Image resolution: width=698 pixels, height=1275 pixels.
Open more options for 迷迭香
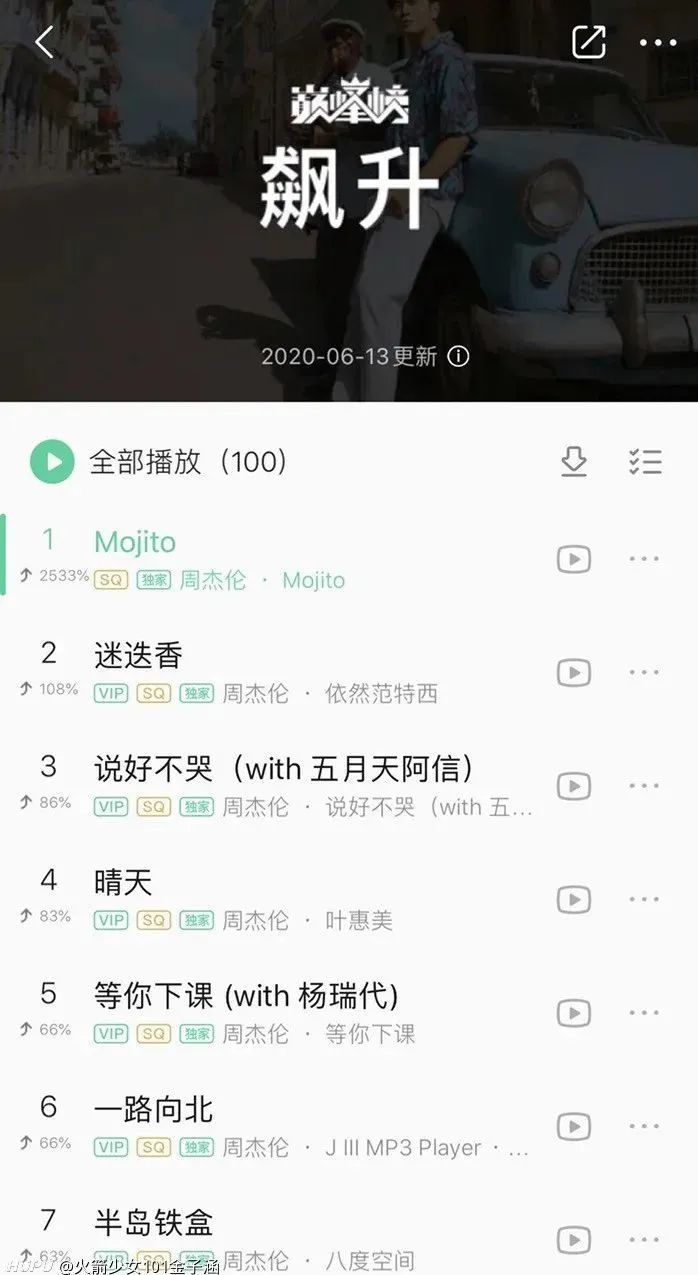645,673
